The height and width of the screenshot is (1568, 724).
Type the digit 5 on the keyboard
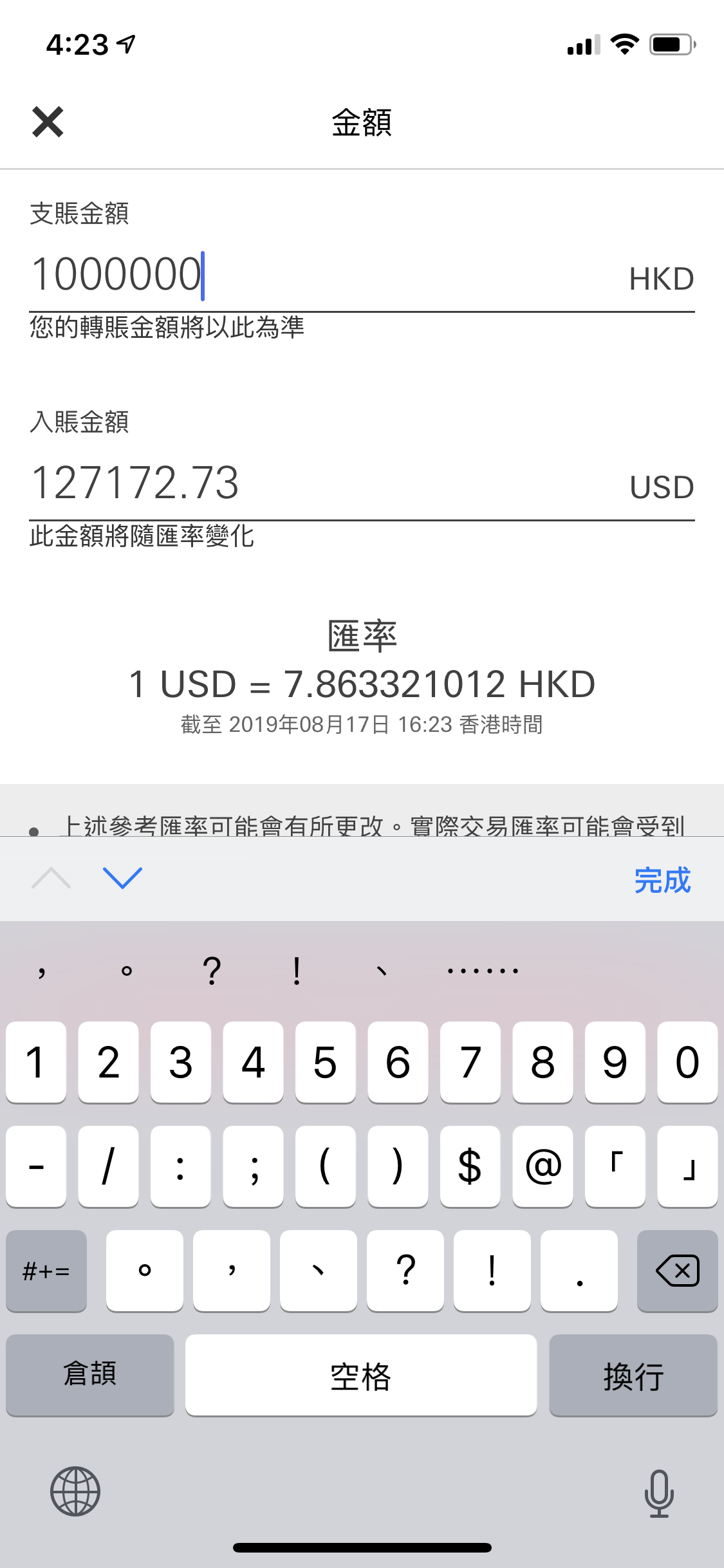click(x=325, y=1062)
